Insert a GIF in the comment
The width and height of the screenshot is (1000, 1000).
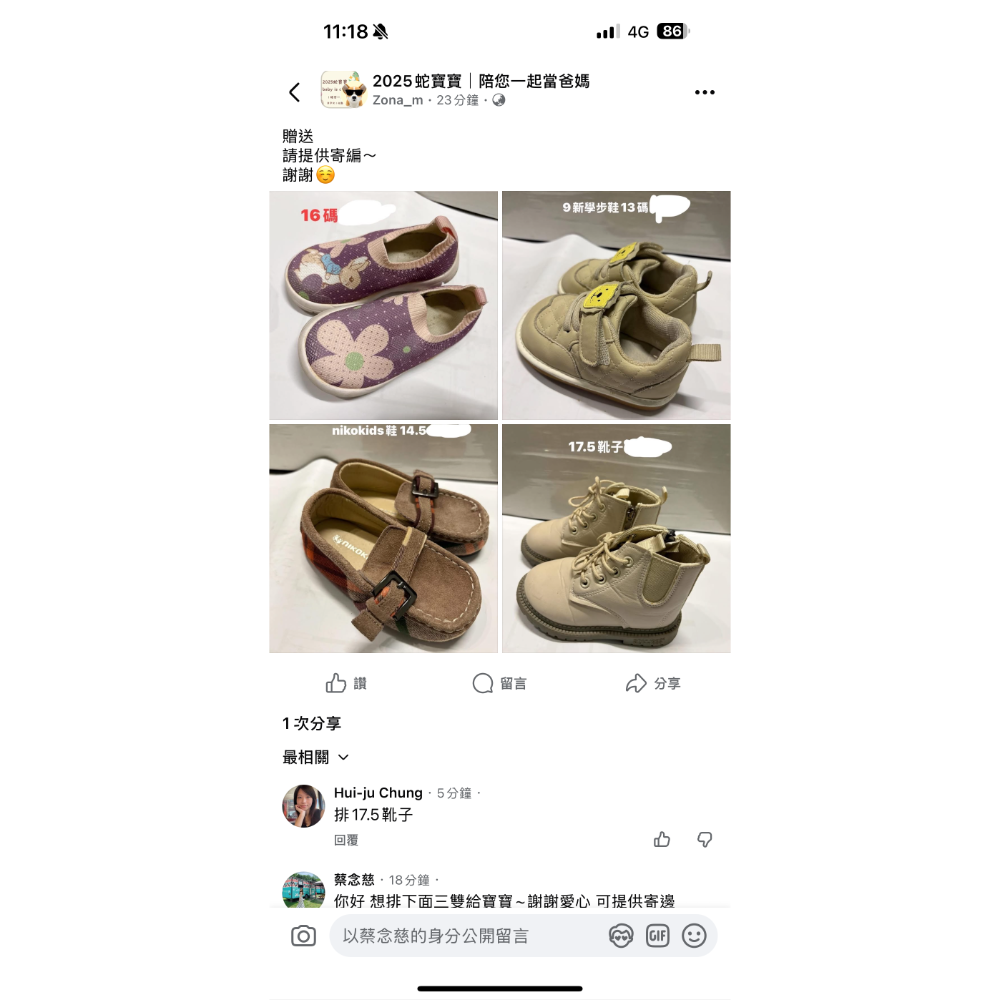657,936
